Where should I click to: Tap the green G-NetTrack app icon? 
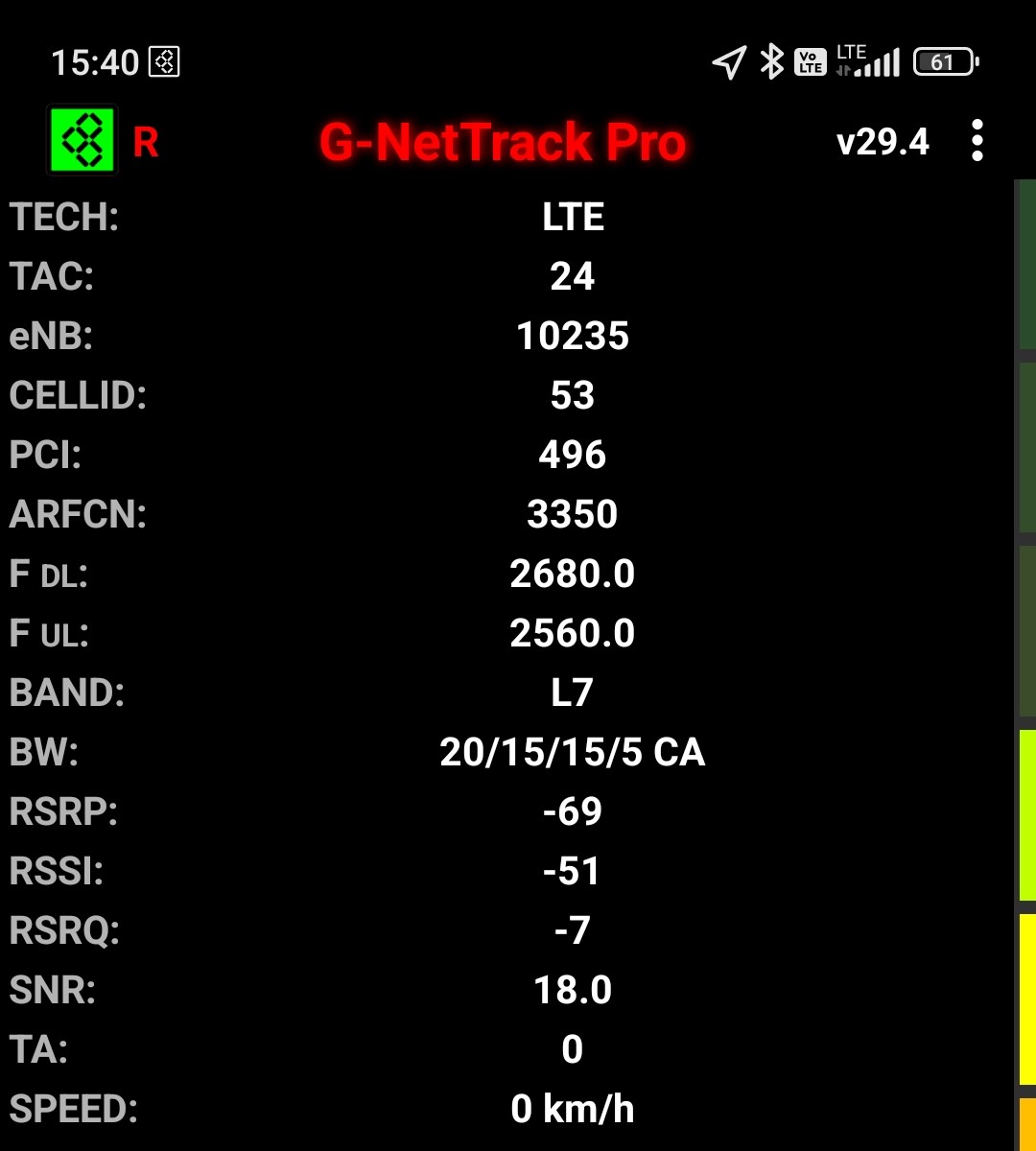click(x=82, y=141)
